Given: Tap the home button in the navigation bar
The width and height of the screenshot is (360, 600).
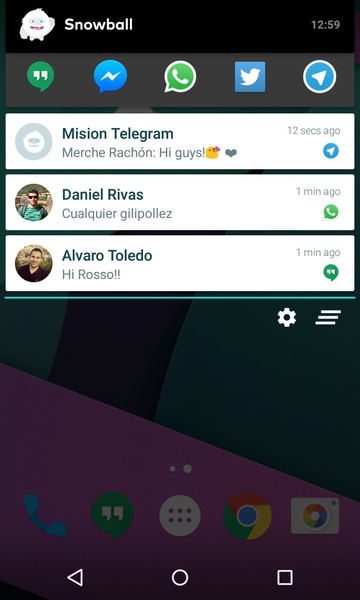Looking at the screenshot, I should (x=180, y=577).
